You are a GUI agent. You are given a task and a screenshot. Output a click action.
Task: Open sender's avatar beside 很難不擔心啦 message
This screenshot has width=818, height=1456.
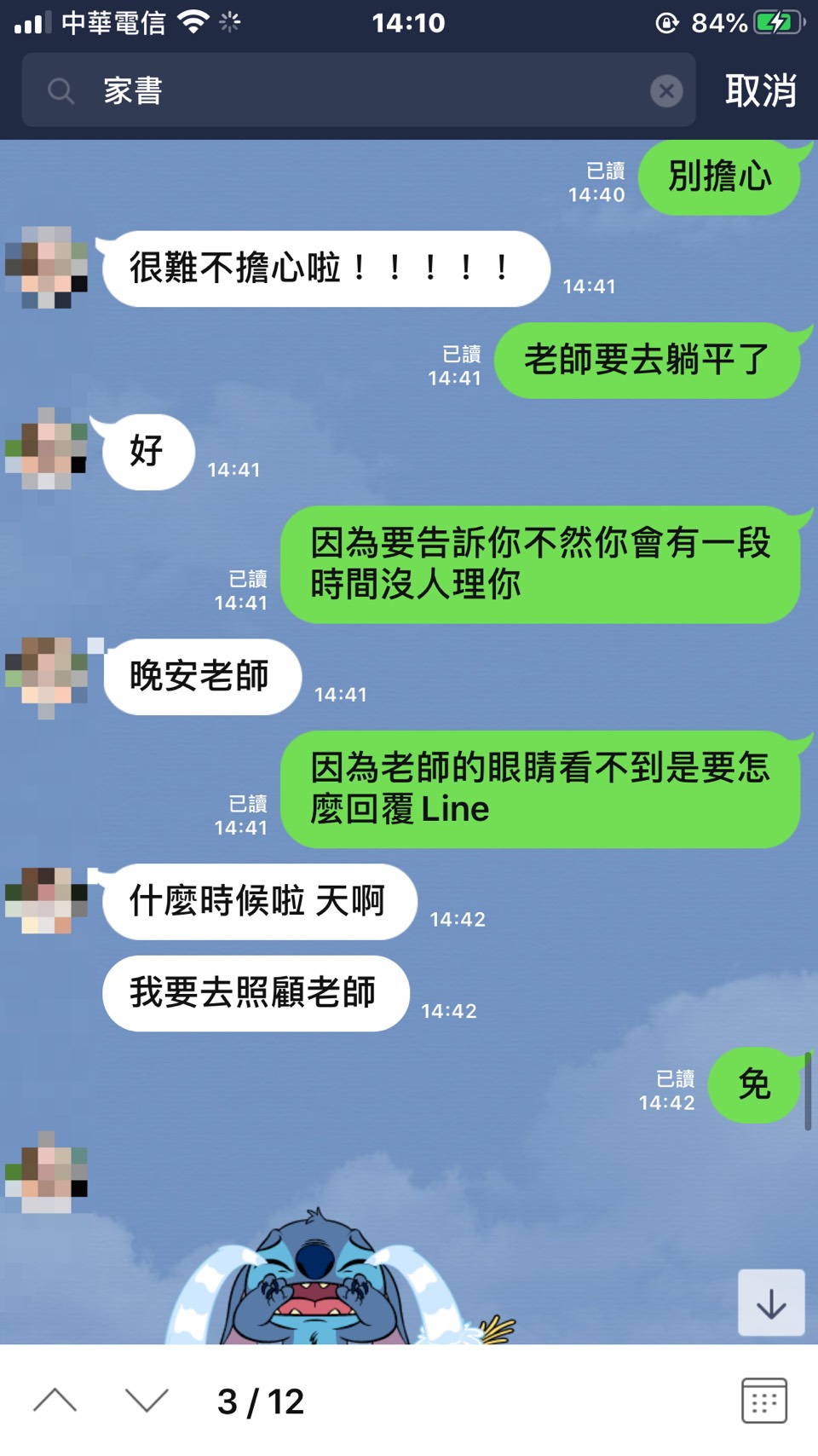pyautogui.click(x=47, y=267)
